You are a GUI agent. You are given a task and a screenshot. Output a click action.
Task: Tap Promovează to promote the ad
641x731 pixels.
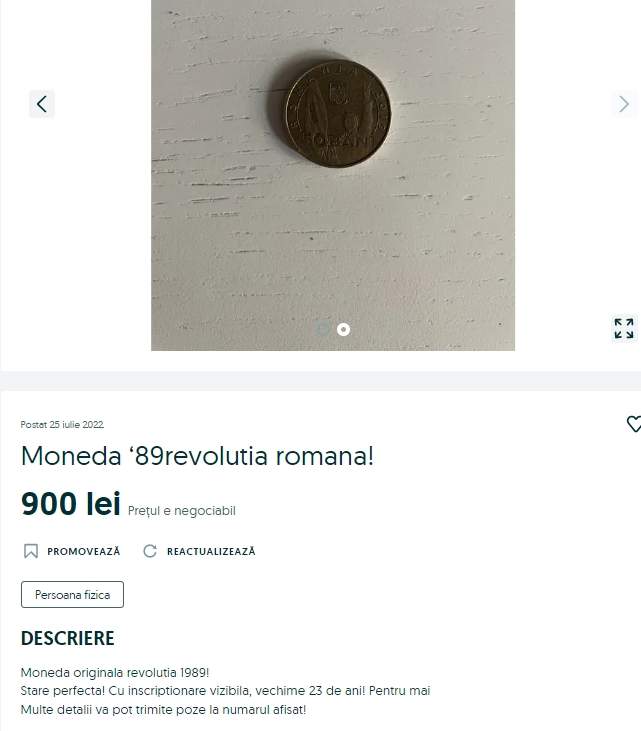coord(72,551)
